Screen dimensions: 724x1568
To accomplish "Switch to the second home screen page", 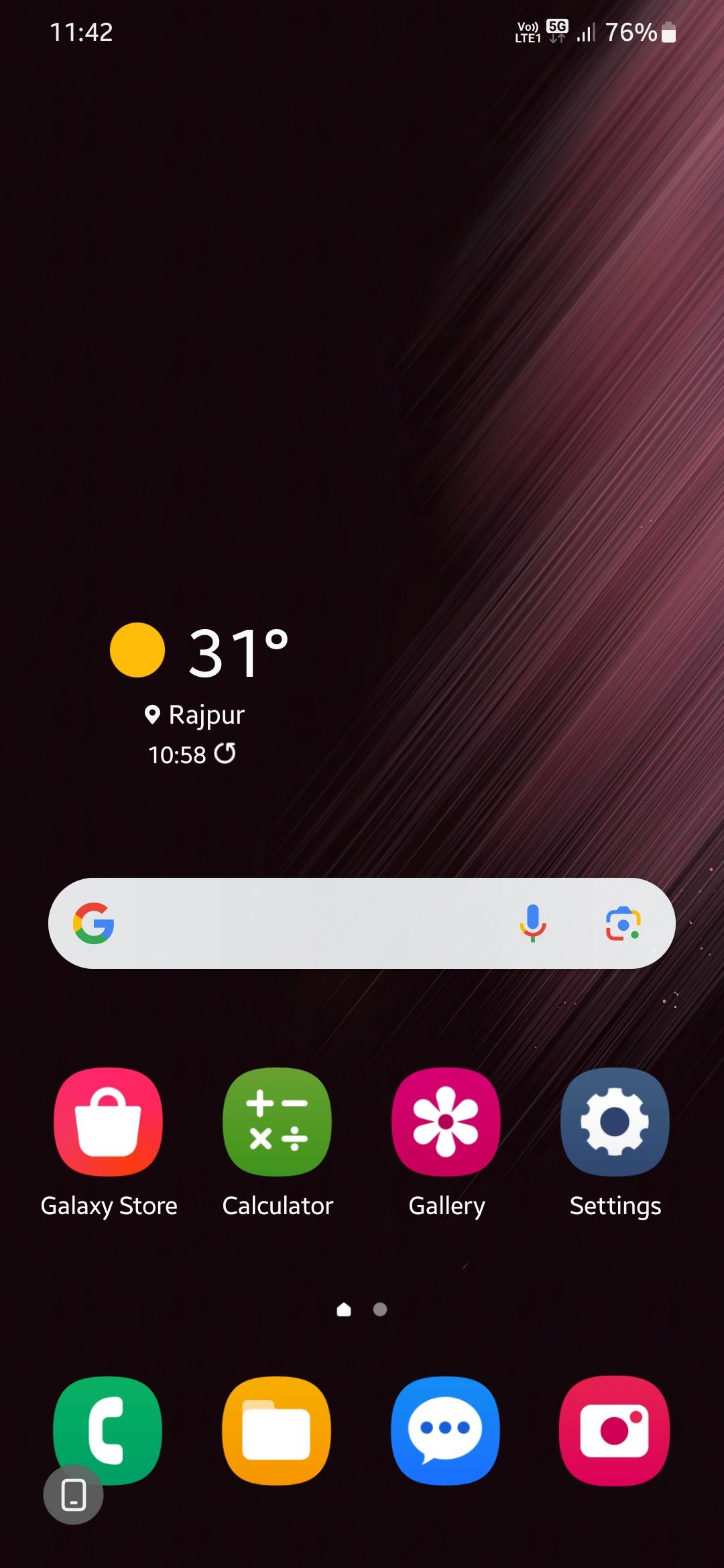I will pos(380,1310).
